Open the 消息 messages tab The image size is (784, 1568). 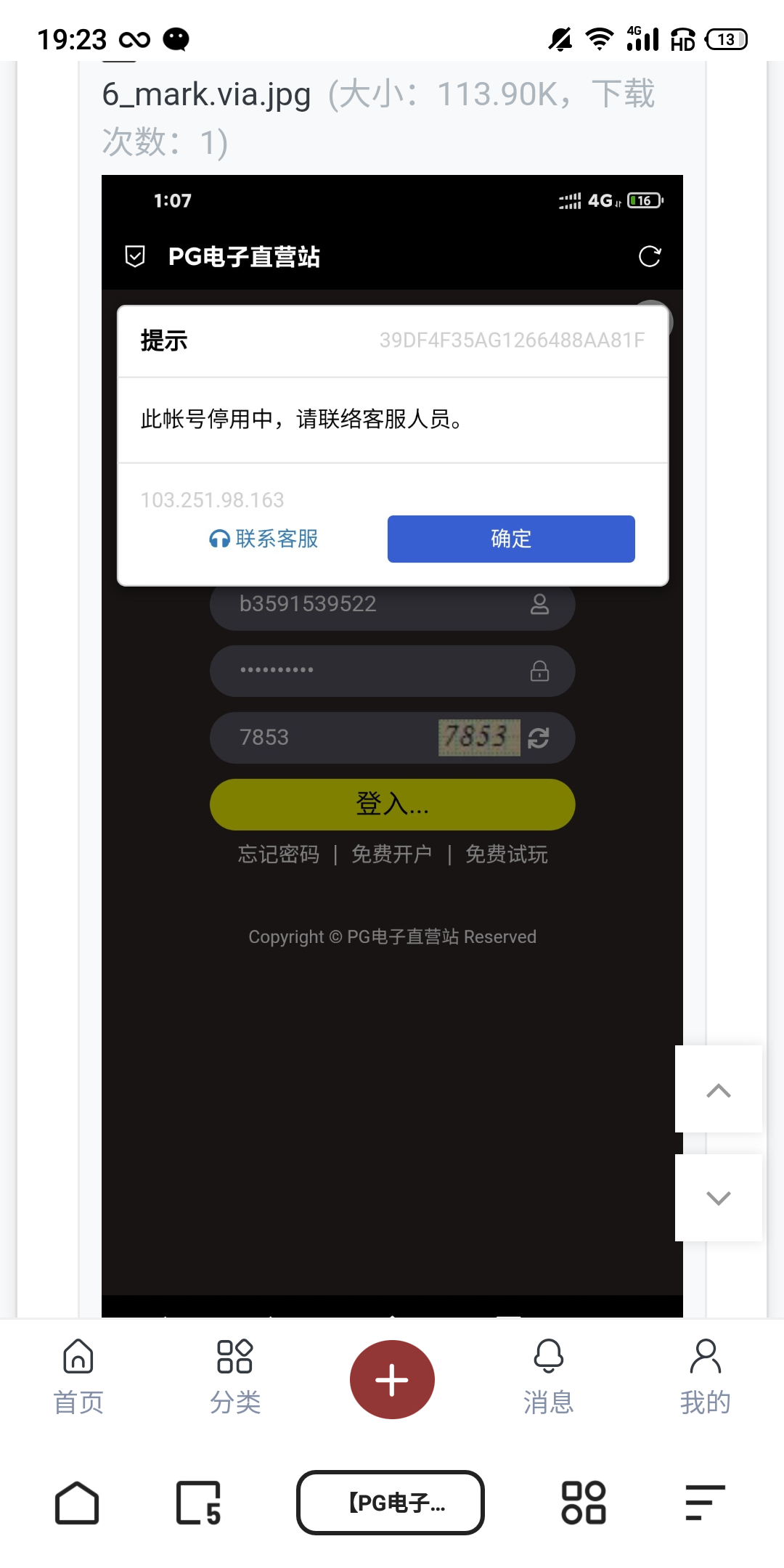point(549,1377)
